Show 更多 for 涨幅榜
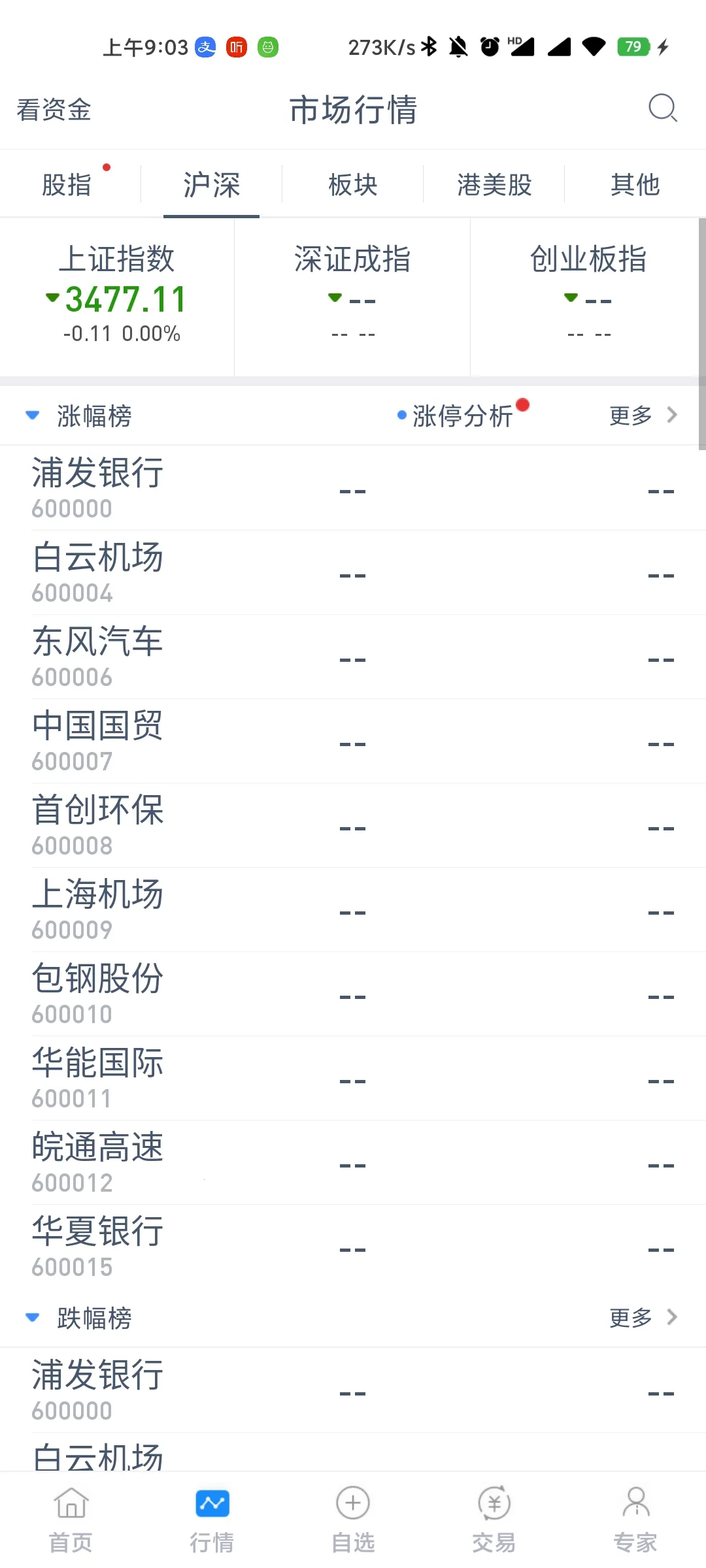Viewport: 706px width, 1568px height. 643,416
